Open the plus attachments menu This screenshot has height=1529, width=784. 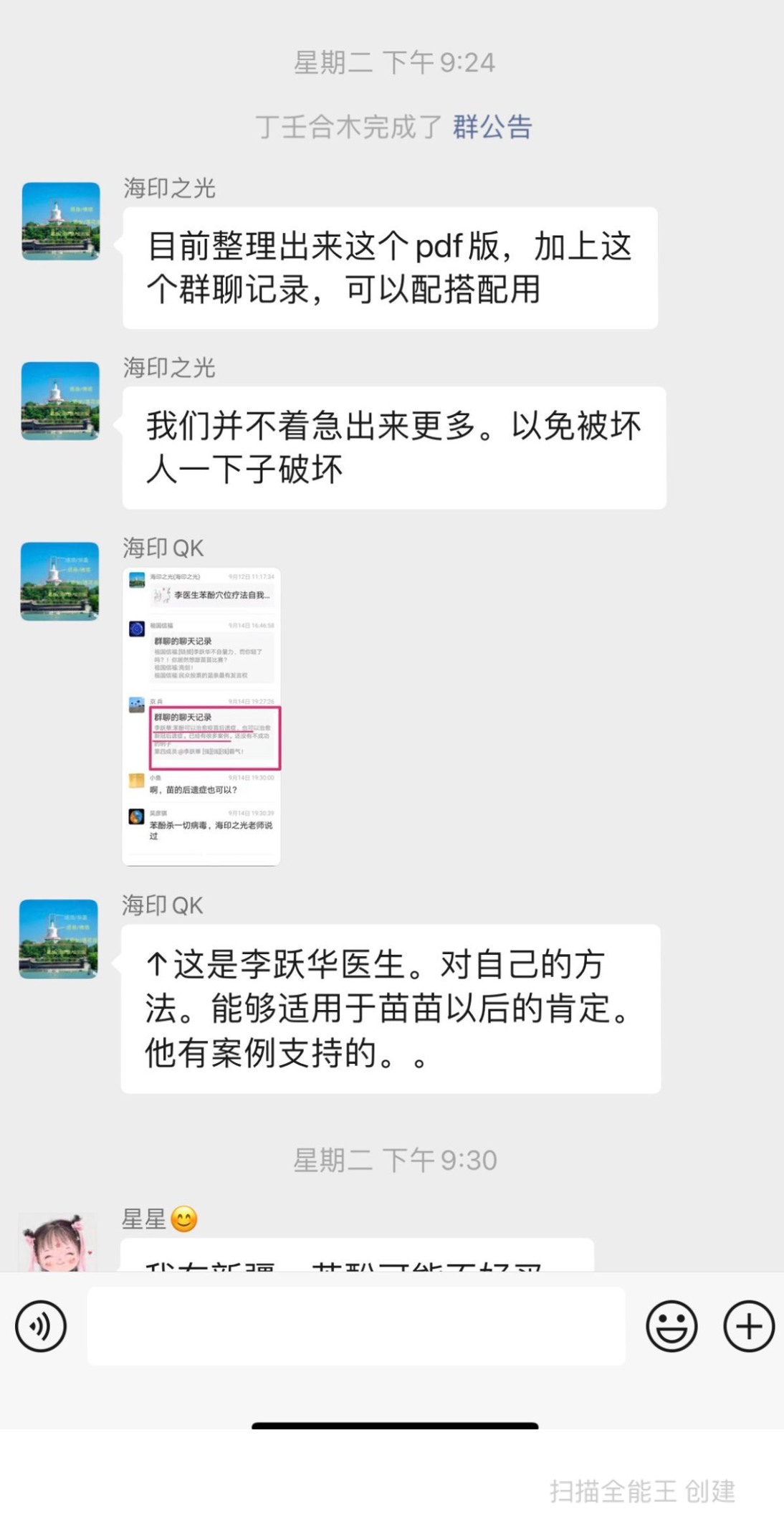click(x=749, y=1325)
